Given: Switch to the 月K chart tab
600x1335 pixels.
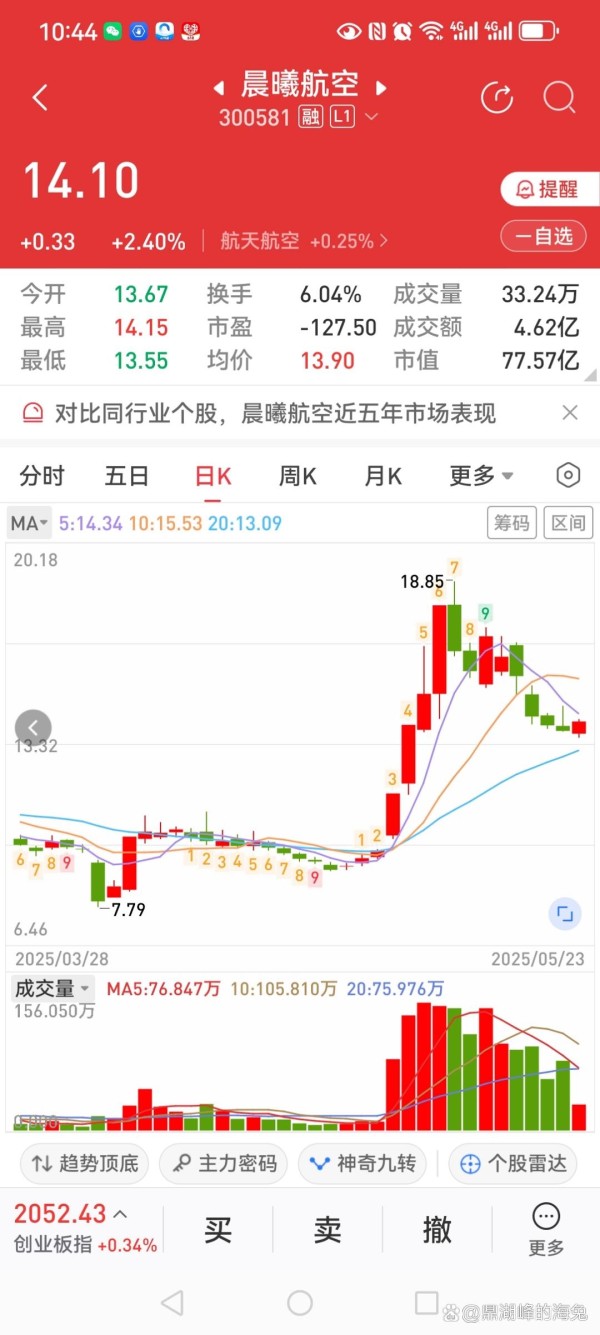Looking at the screenshot, I should (382, 476).
